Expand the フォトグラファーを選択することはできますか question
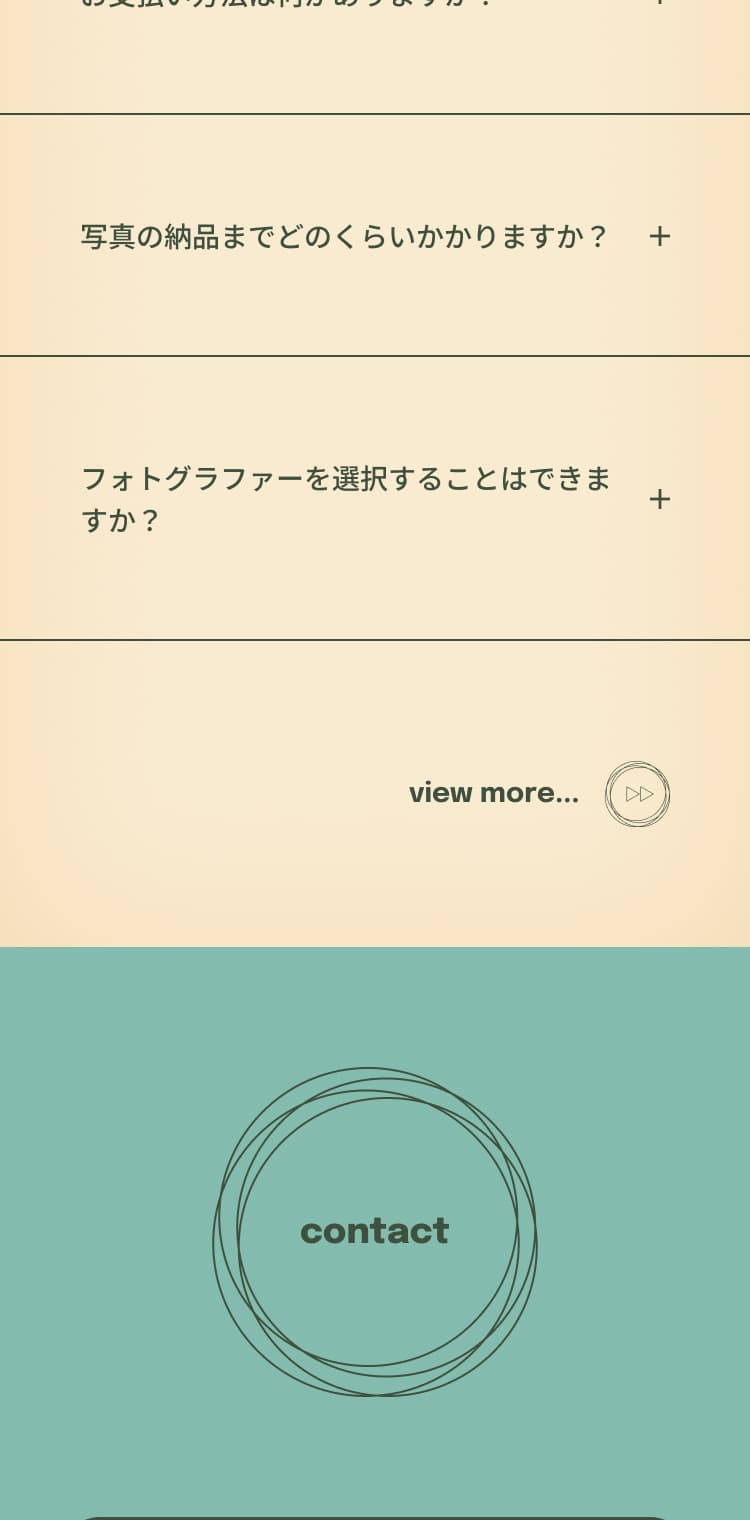 click(x=658, y=499)
